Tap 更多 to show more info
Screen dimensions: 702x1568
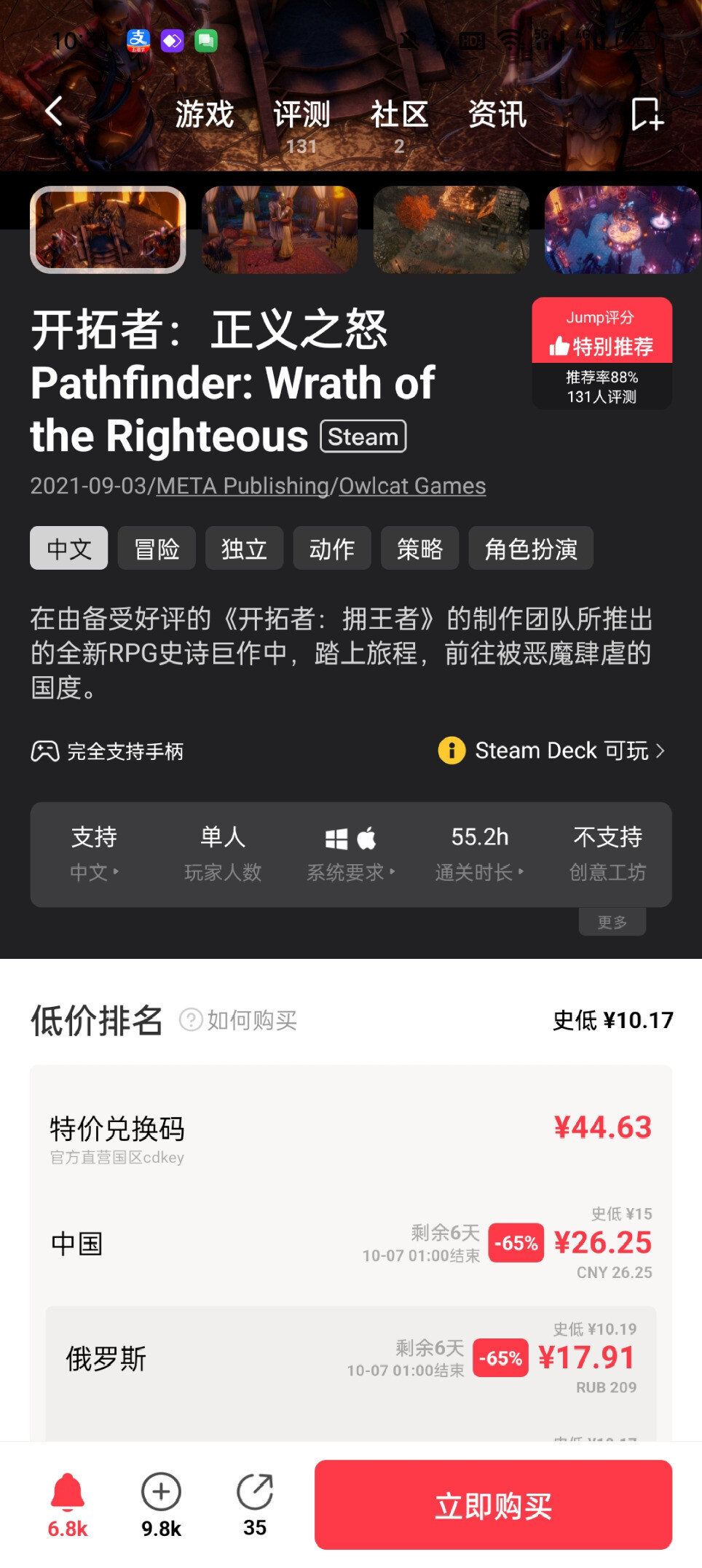click(612, 922)
